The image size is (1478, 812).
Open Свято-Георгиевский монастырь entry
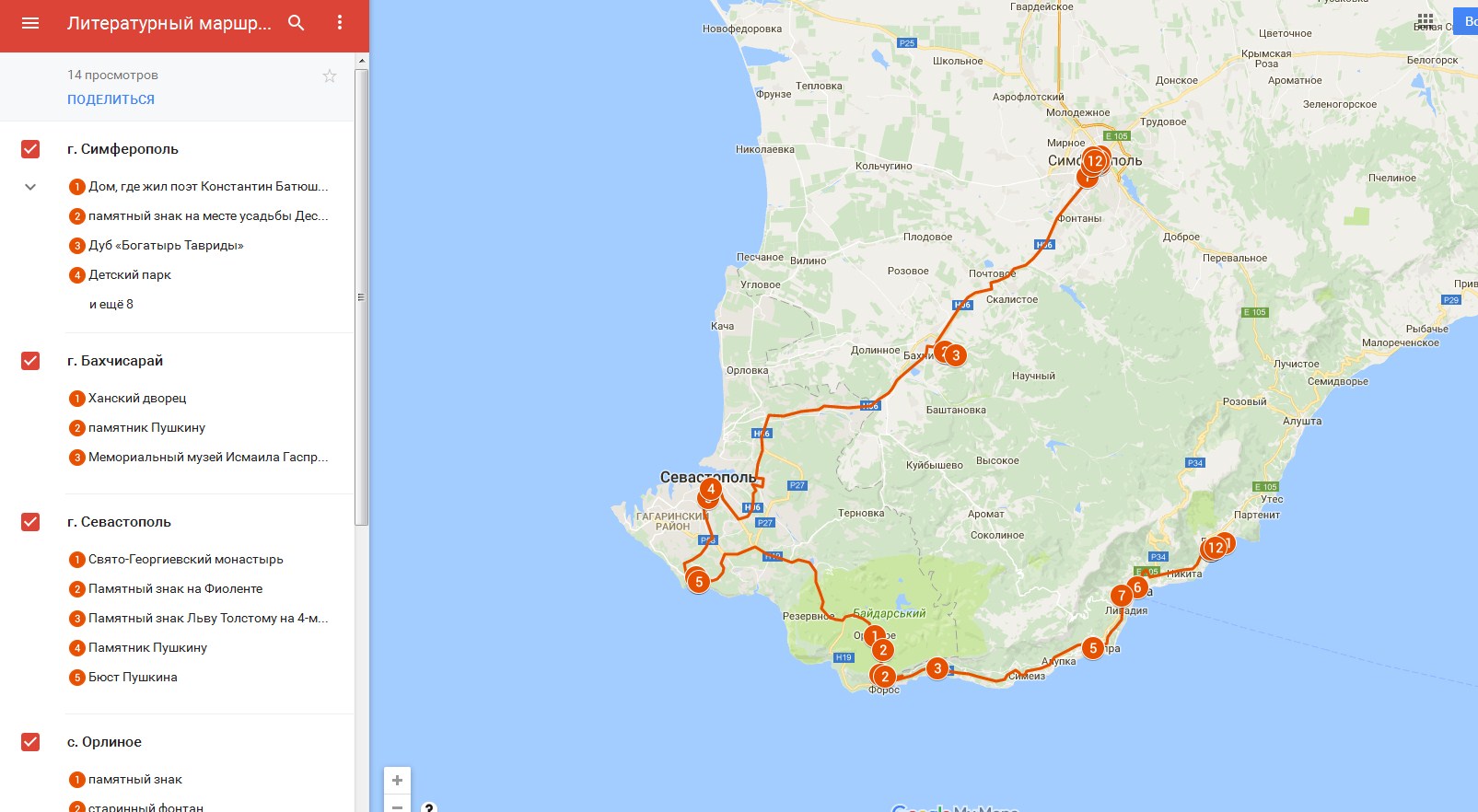185,560
